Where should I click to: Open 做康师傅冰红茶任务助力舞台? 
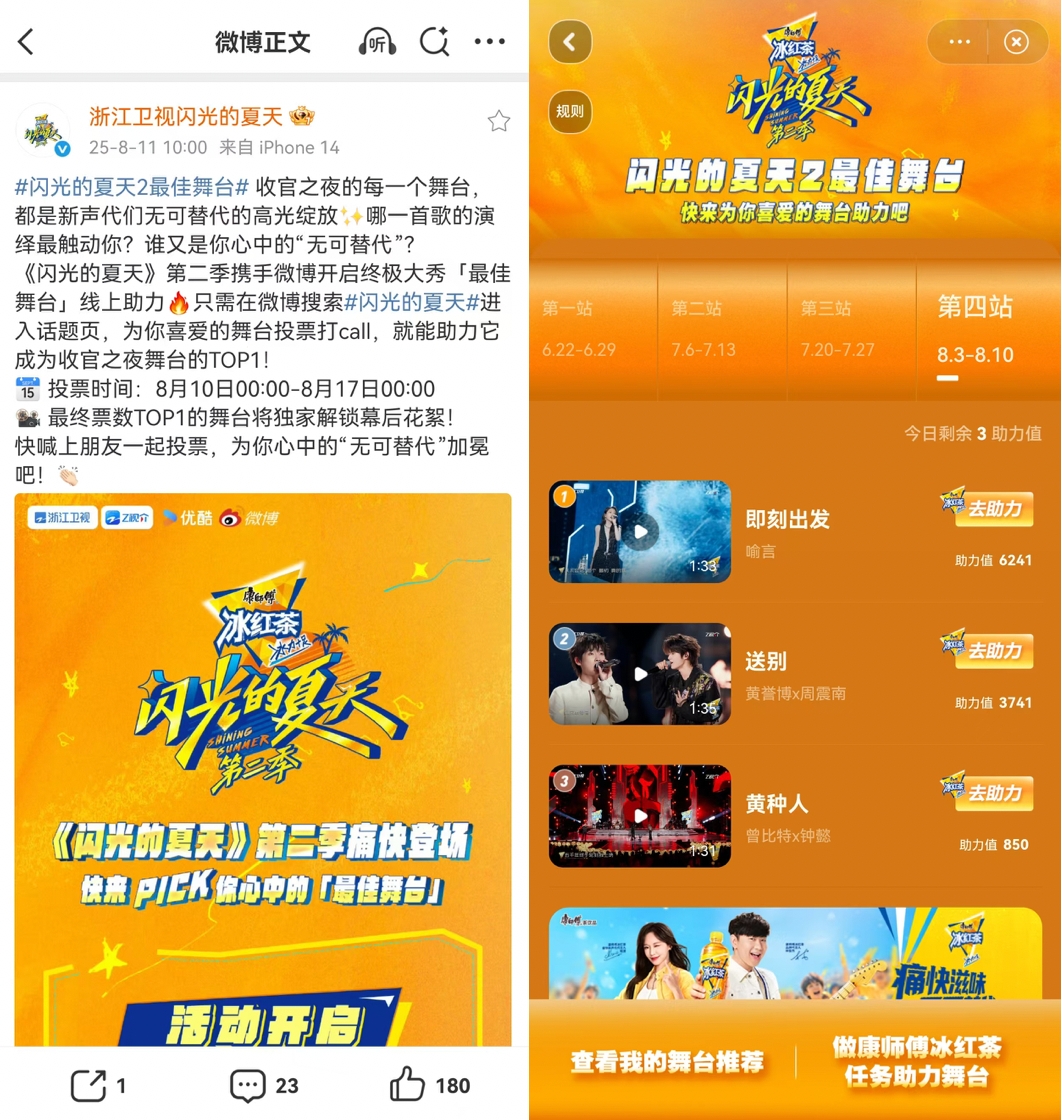tap(916, 1062)
